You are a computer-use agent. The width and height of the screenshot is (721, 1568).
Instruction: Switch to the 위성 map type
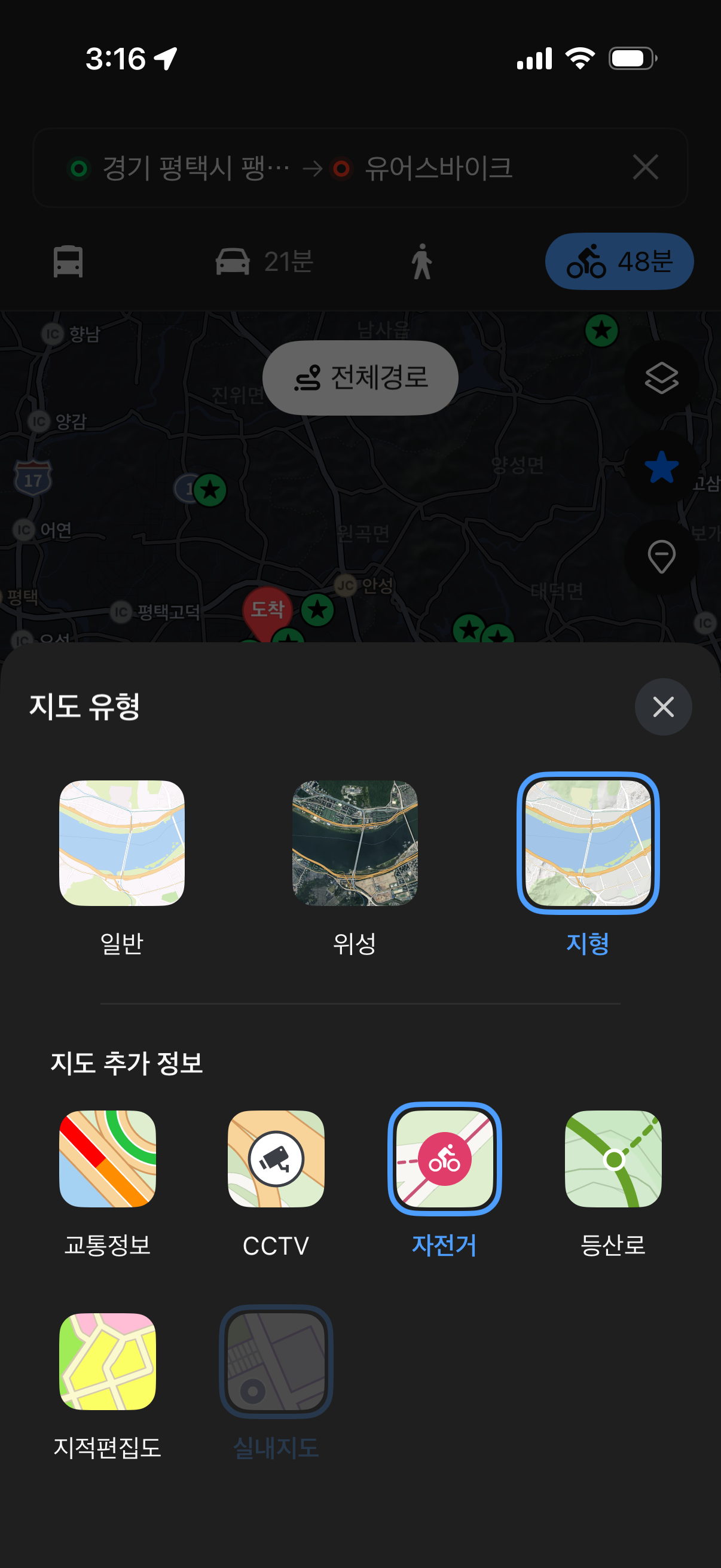pyautogui.click(x=355, y=843)
